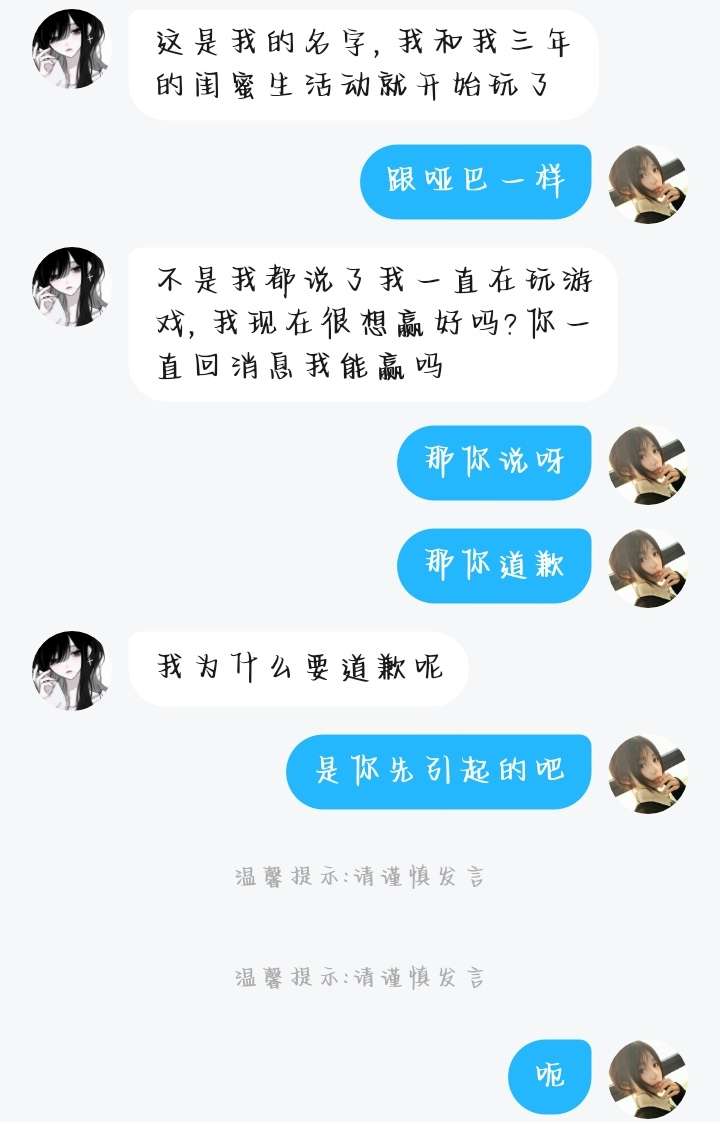
Task: Open avatar beside '不是我都说了' message
Action: click(70, 287)
